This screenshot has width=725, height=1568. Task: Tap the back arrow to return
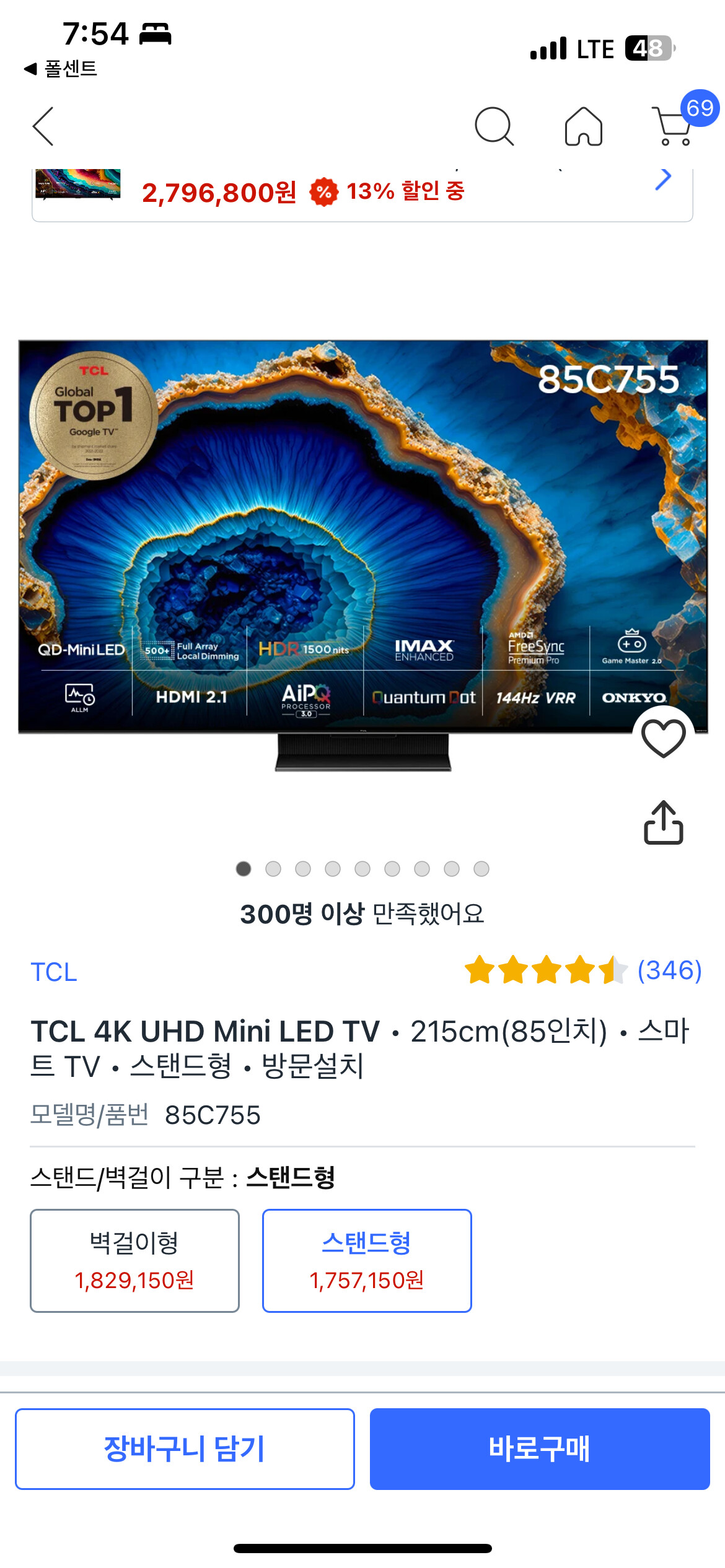coord(42,128)
